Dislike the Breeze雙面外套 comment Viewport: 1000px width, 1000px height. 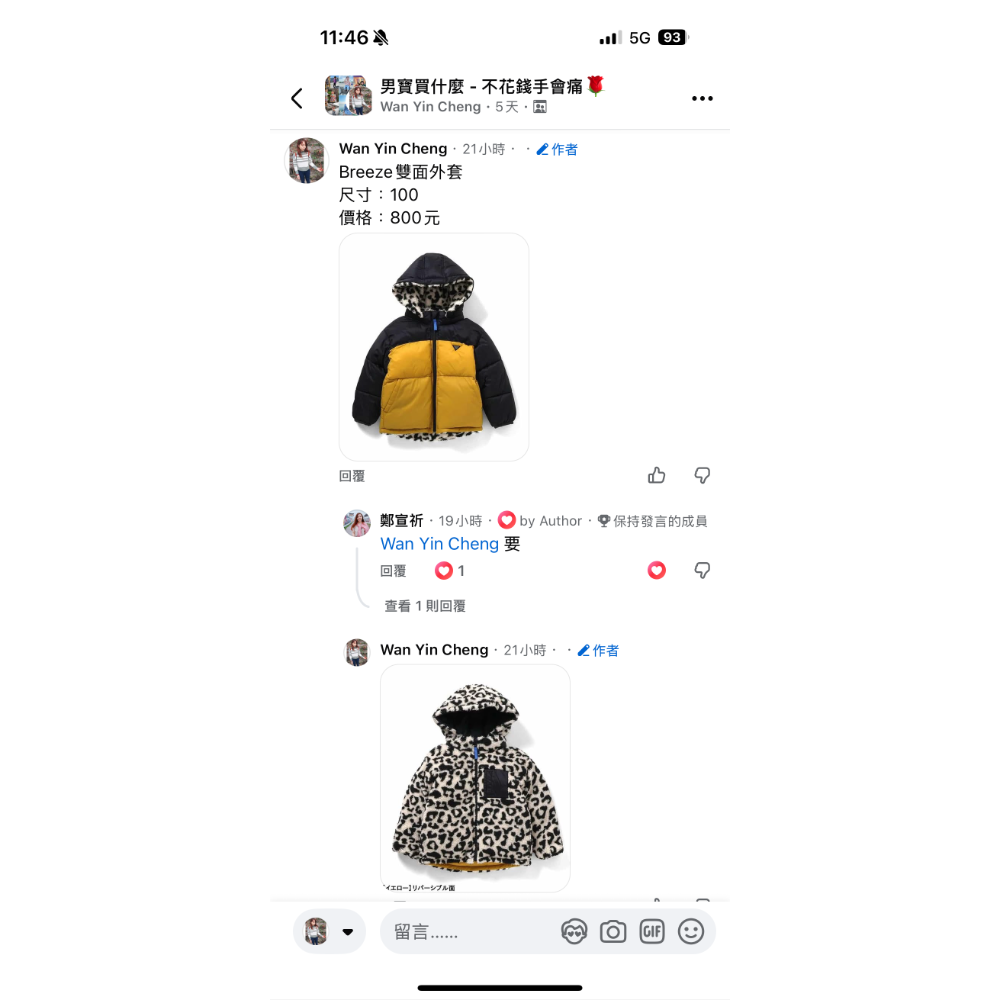point(702,475)
